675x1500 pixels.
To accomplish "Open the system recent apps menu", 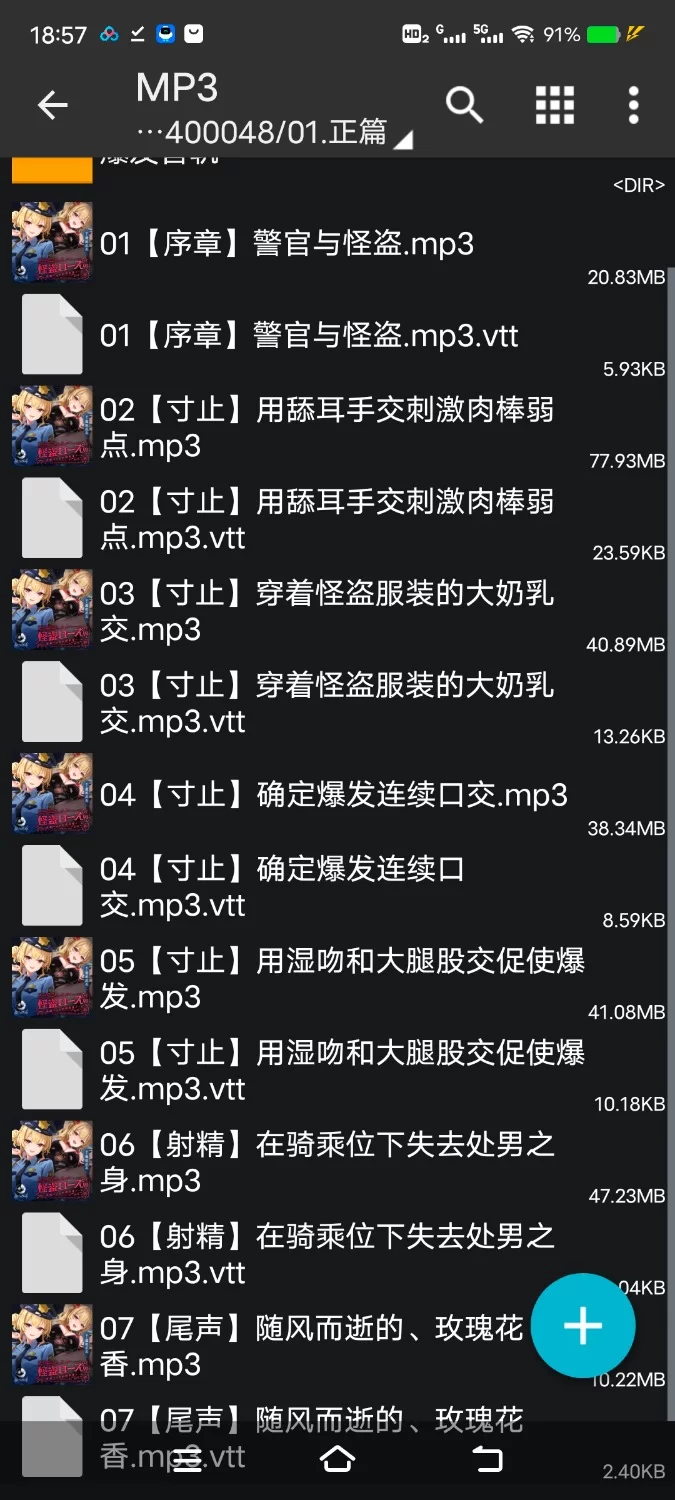I will click(187, 1460).
